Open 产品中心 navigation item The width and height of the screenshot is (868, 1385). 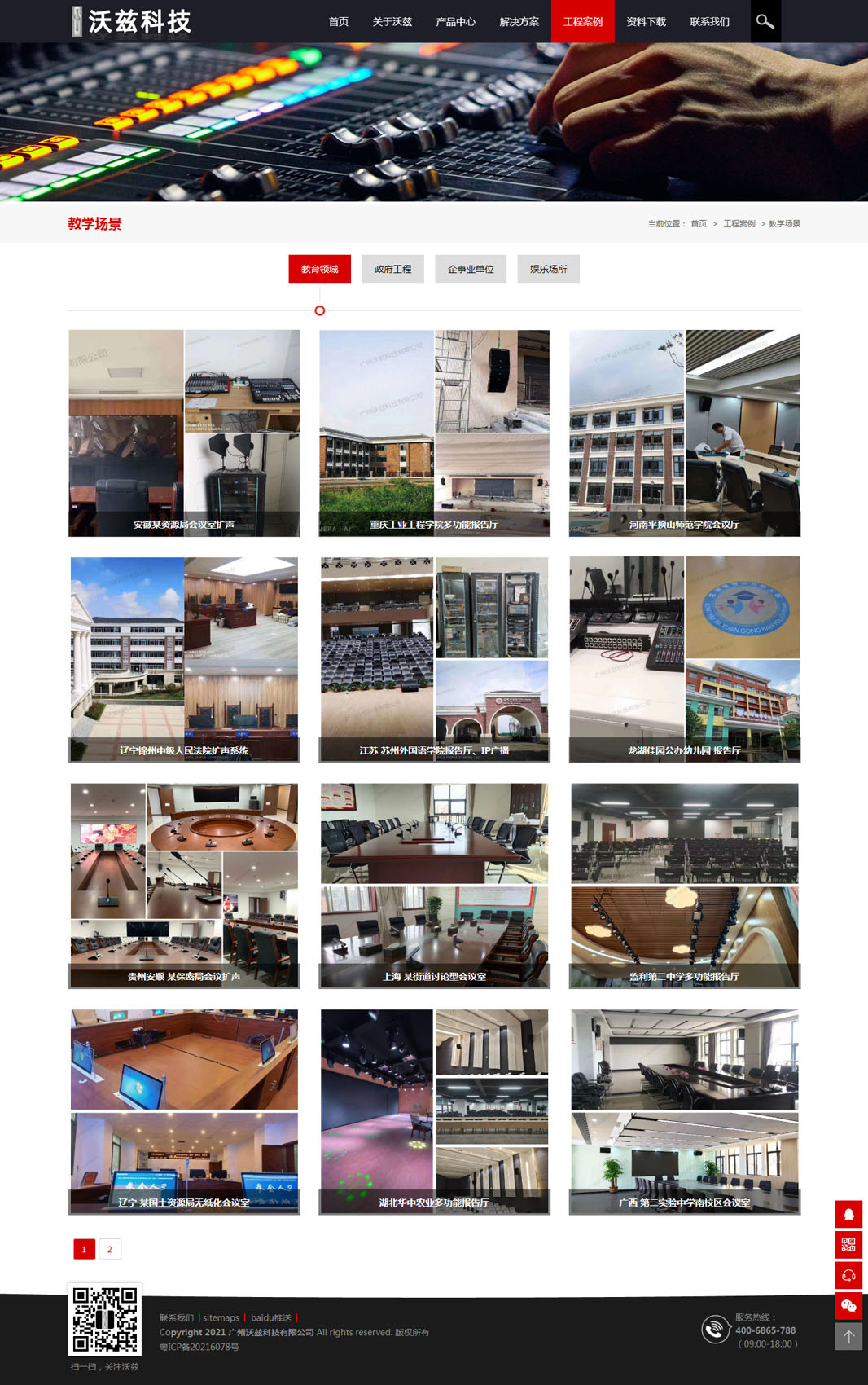455,21
